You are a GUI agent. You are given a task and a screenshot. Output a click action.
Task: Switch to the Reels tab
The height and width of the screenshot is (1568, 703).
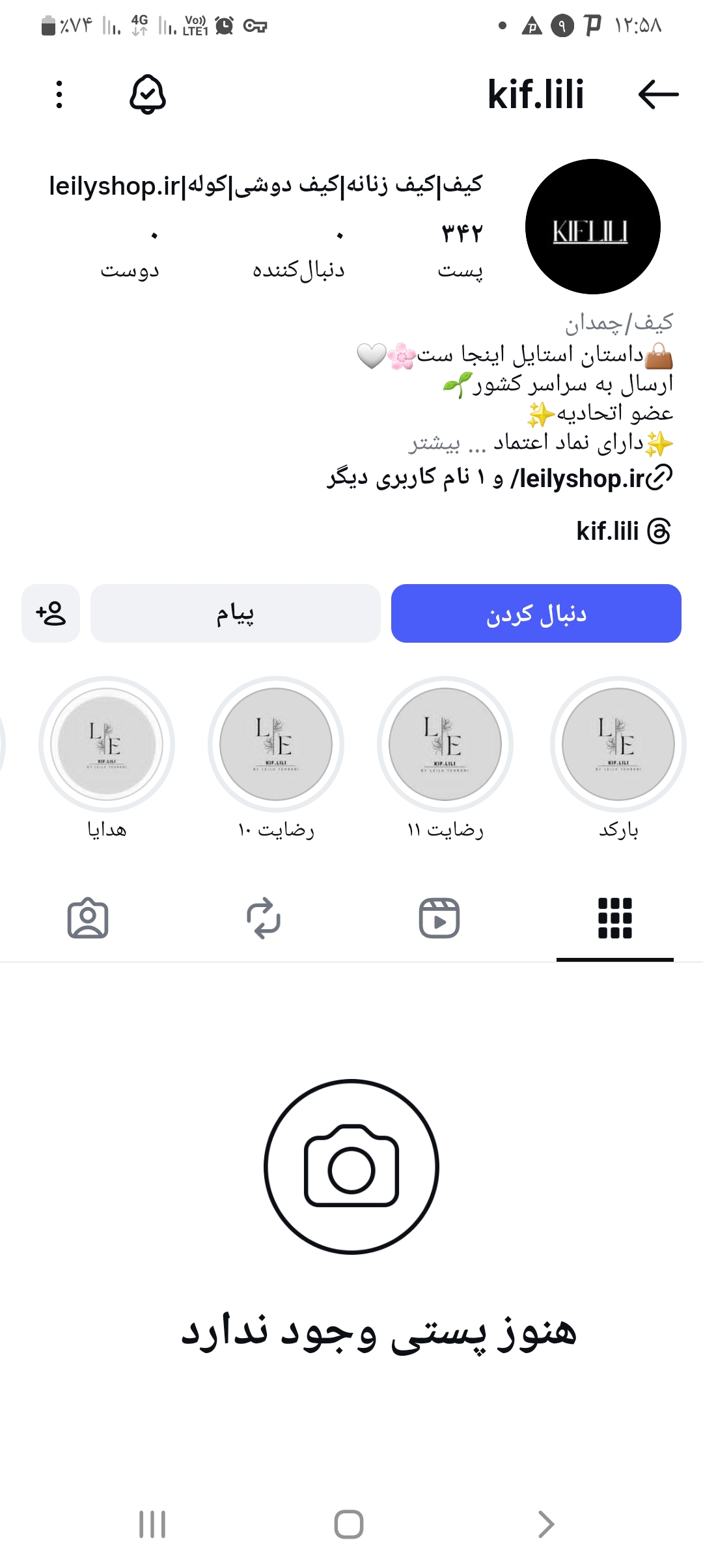[439, 918]
